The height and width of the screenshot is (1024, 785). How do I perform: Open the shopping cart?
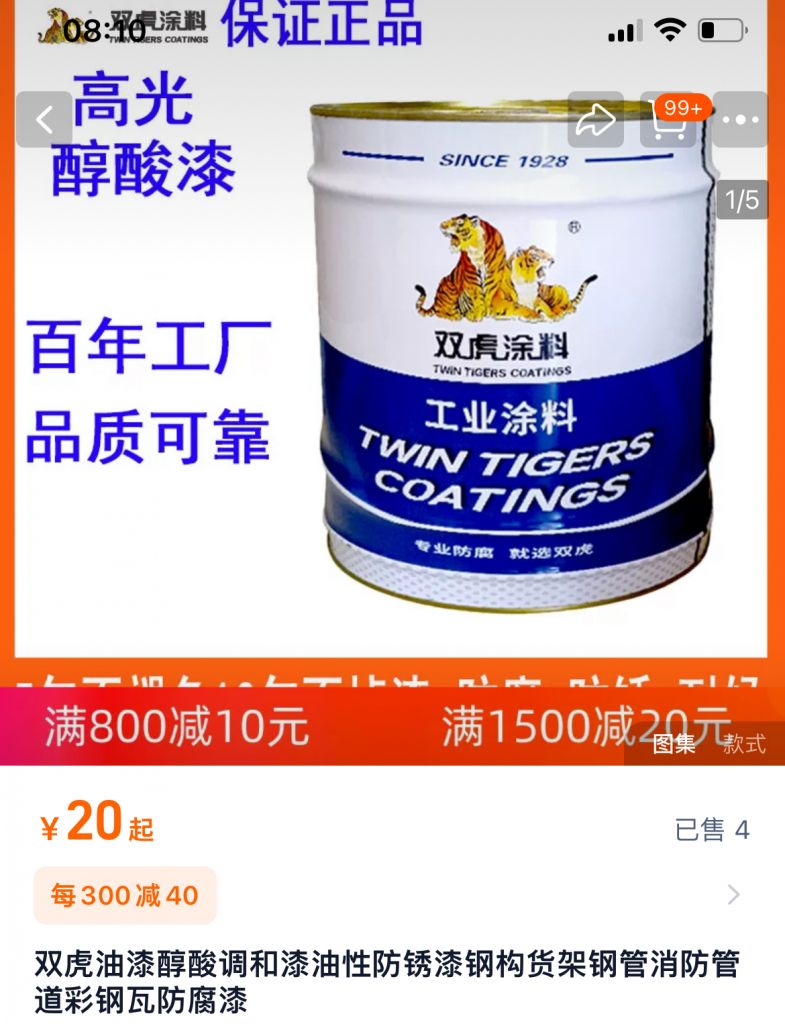click(x=668, y=120)
